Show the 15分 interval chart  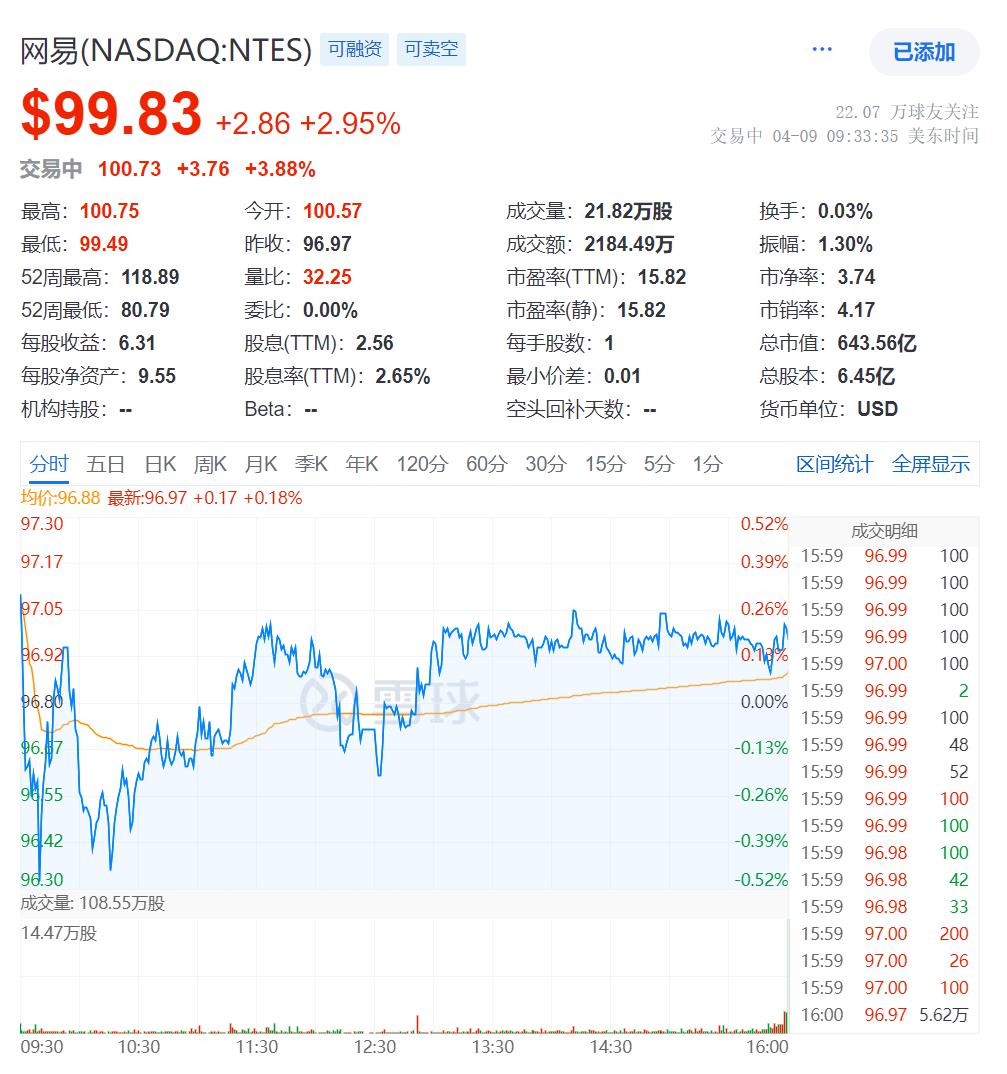(604, 464)
